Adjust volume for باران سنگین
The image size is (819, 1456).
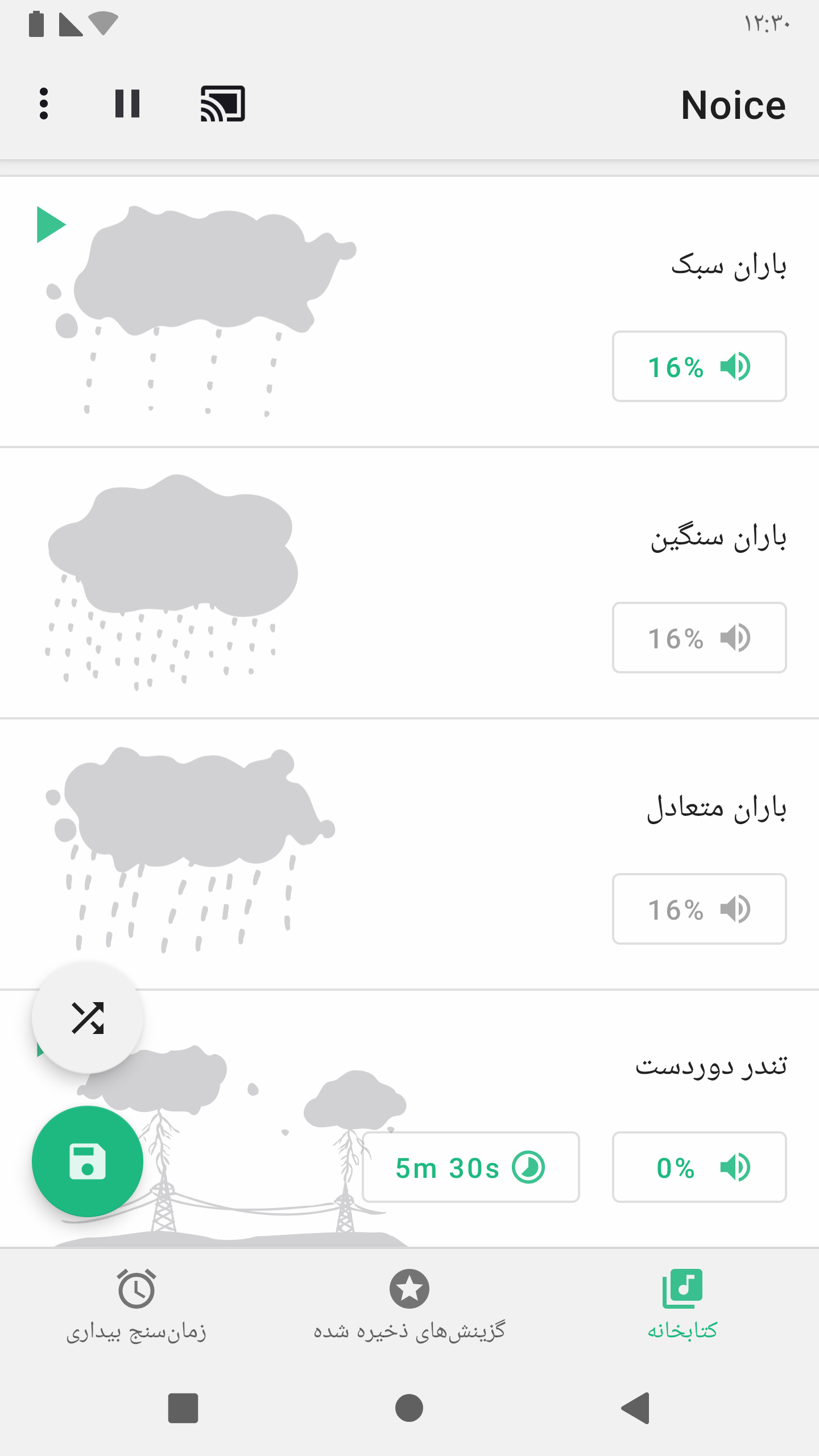pos(699,638)
